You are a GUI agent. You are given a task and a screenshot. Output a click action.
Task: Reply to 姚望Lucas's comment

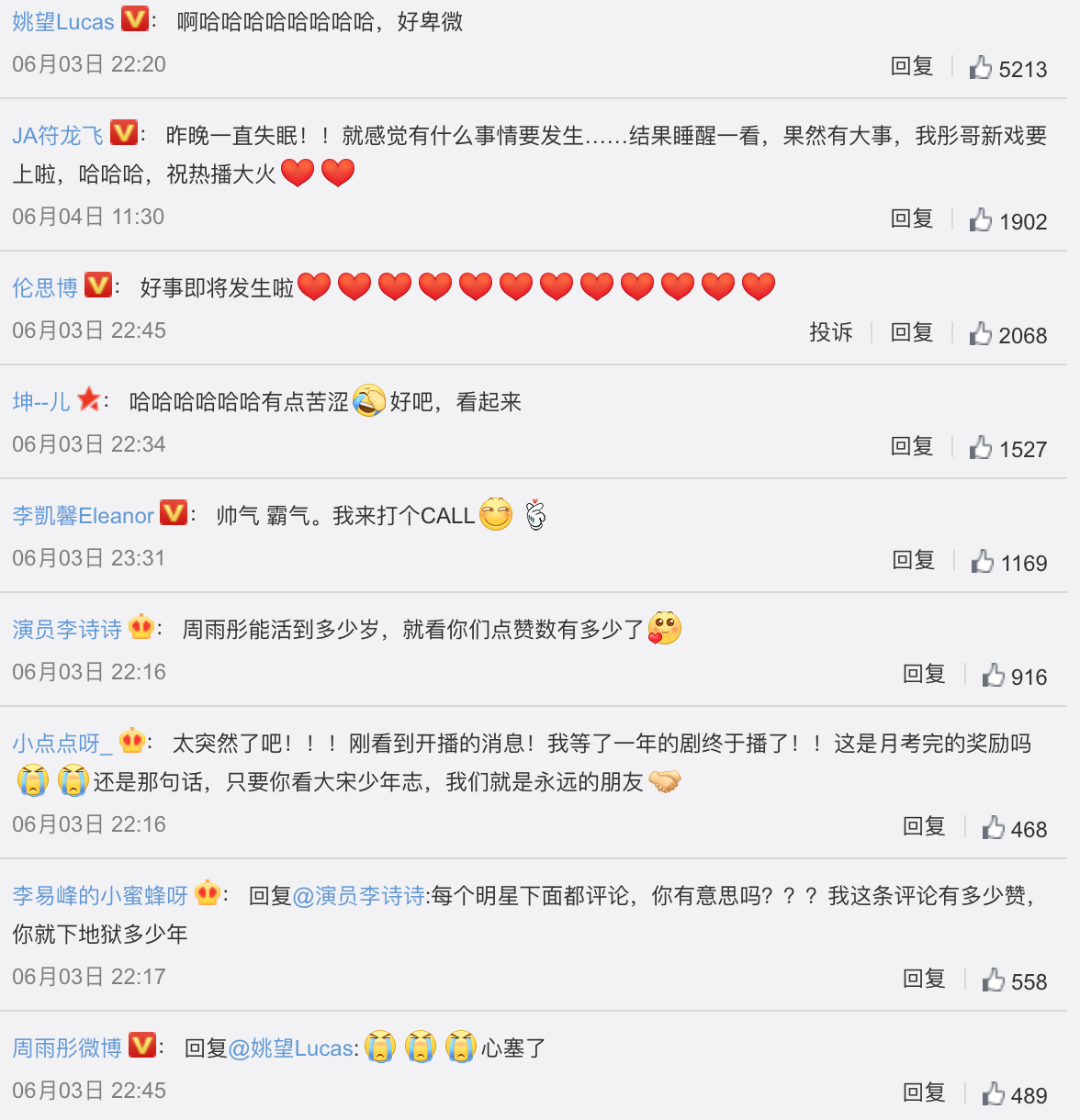[x=911, y=66]
